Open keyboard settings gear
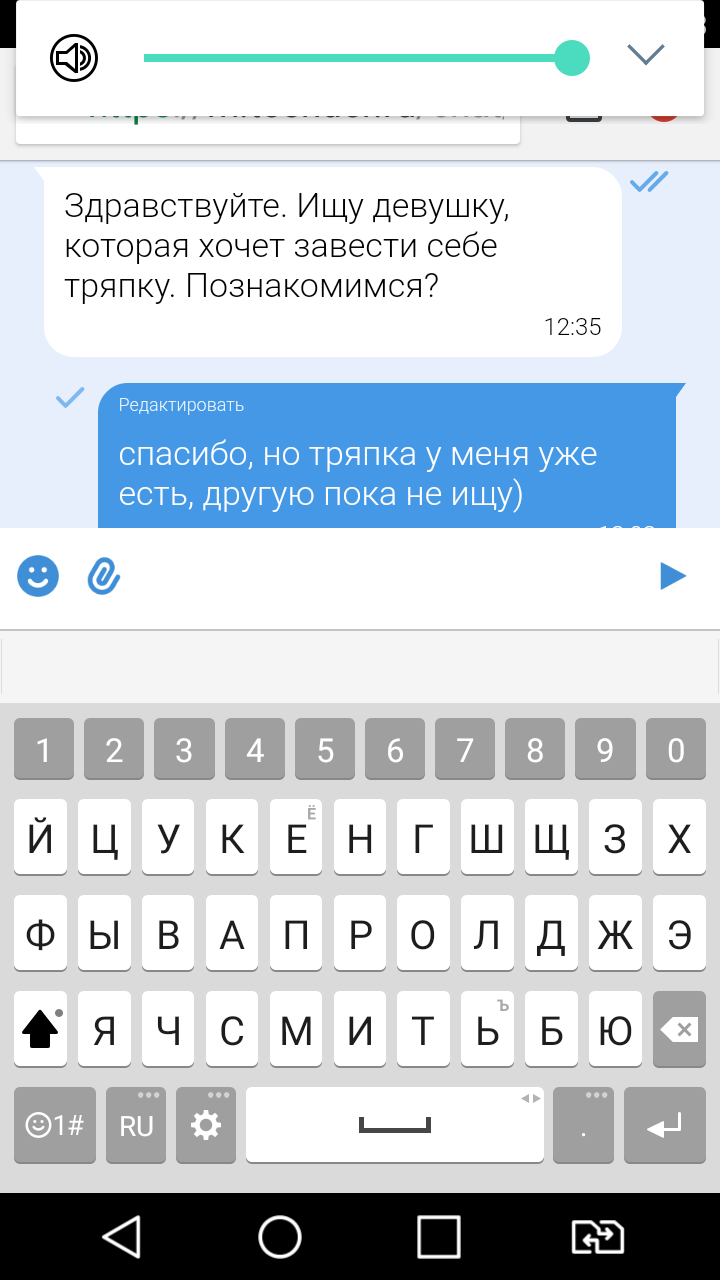Image resolution: width=720 pixels, height=1280 pixels. click(206, 1126)
